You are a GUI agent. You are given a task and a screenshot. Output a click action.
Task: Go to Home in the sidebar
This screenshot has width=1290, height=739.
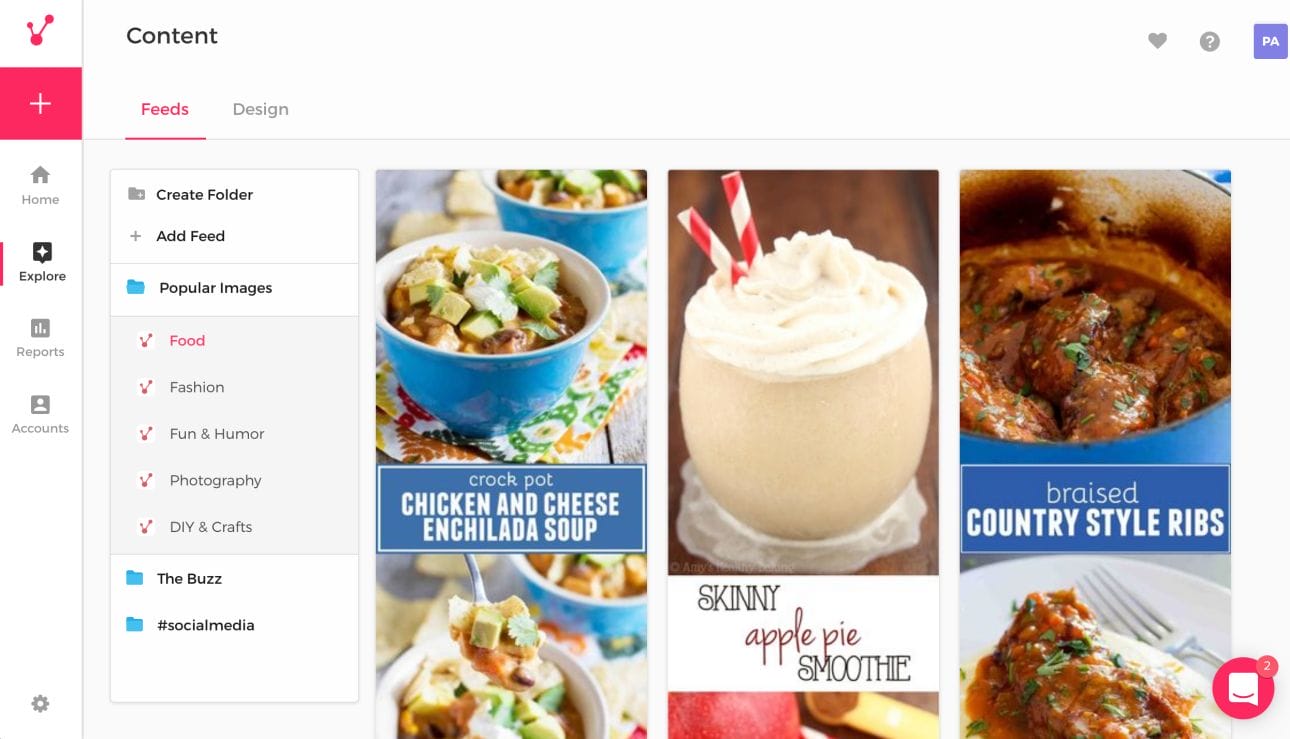click(40, 185)
